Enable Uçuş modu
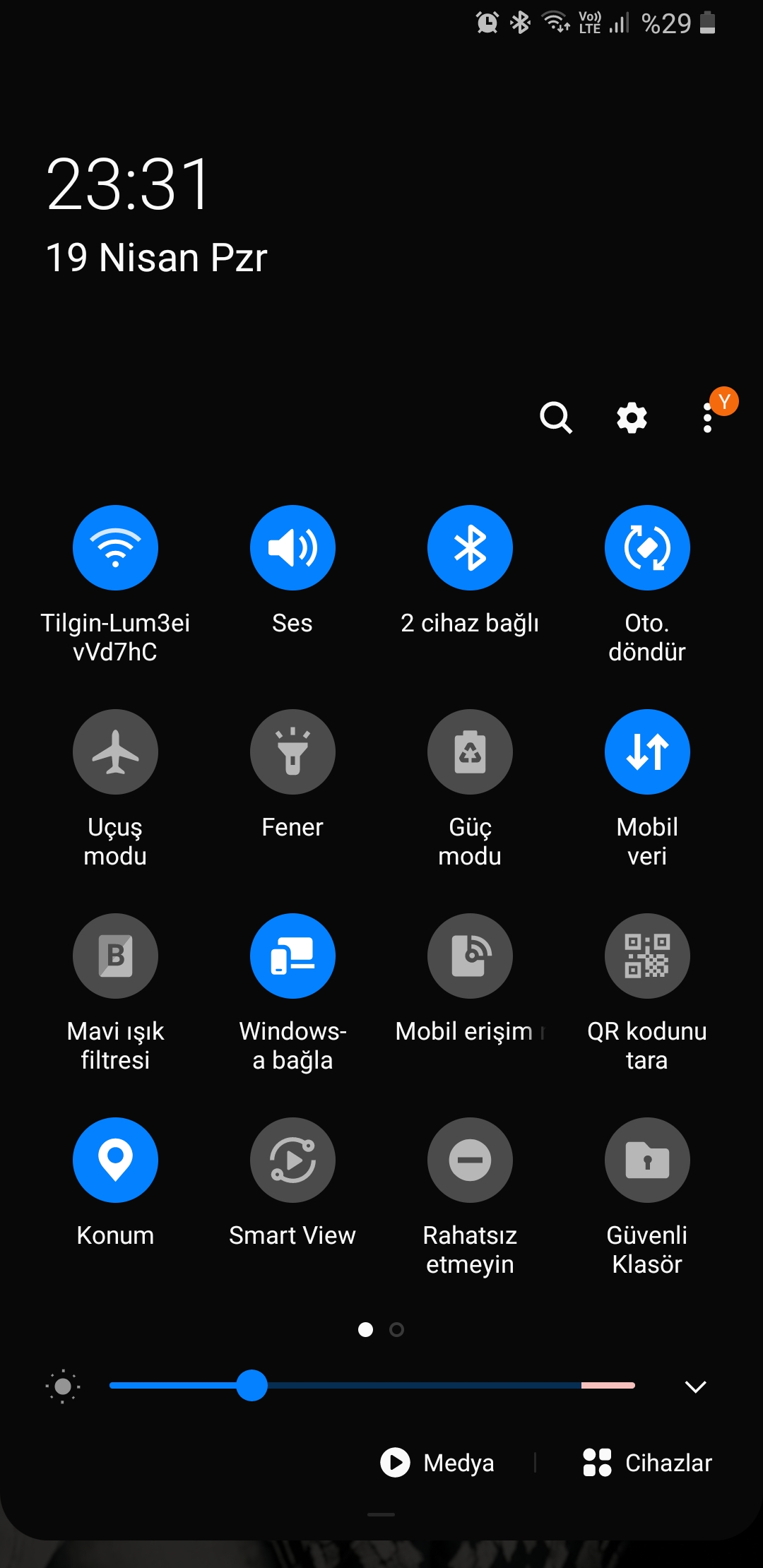This screenshot has width=763, height=1568. [115, 752]
